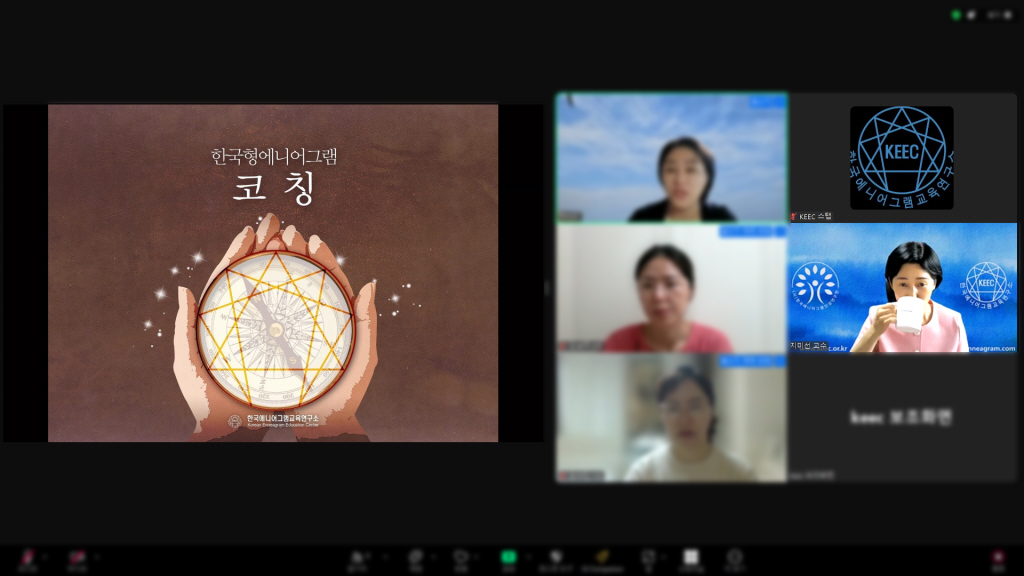
Task: Open the shared Enneagram coaching slide
Action: (273, 273)
